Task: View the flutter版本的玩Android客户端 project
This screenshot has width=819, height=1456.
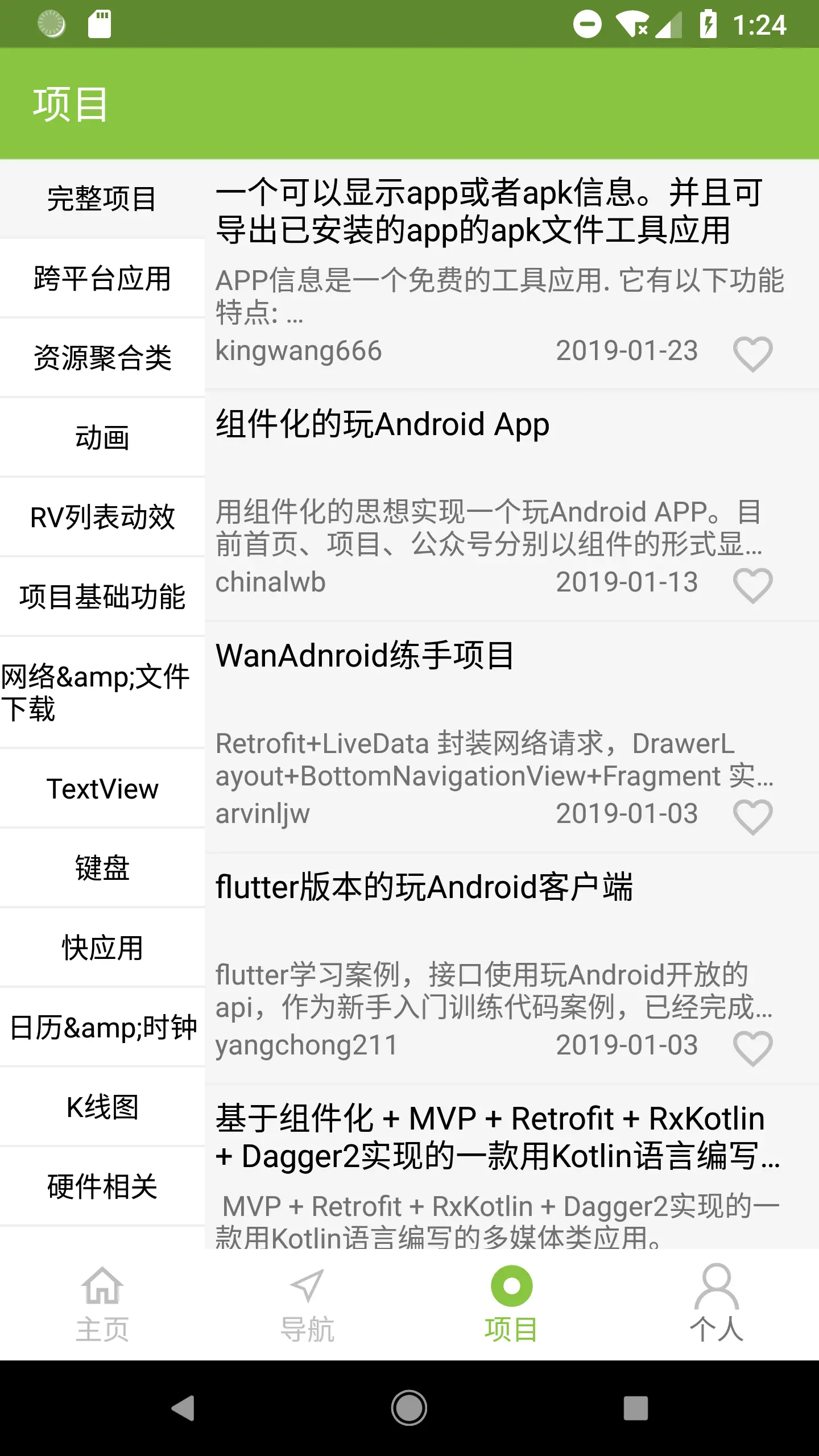Action: (x=424, y=887)
